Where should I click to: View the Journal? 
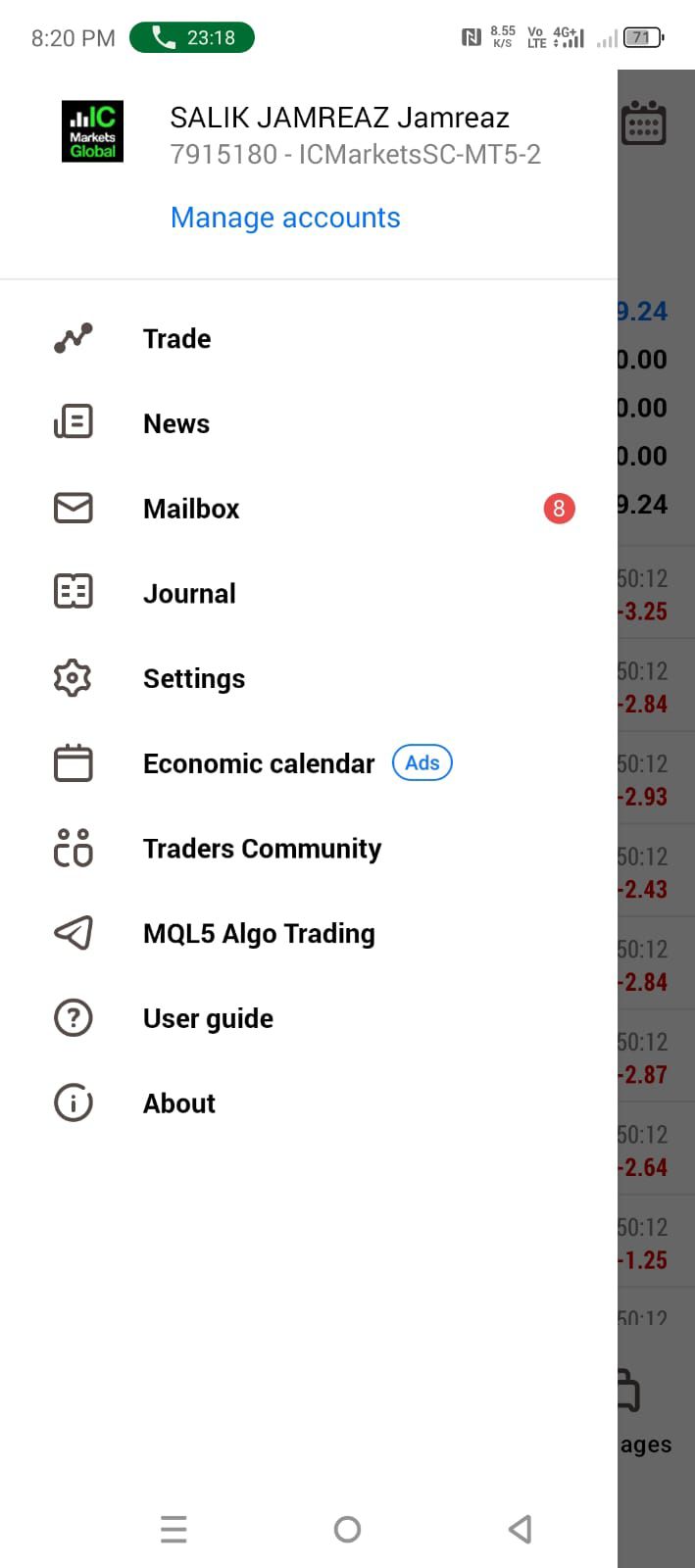[189, 594]
